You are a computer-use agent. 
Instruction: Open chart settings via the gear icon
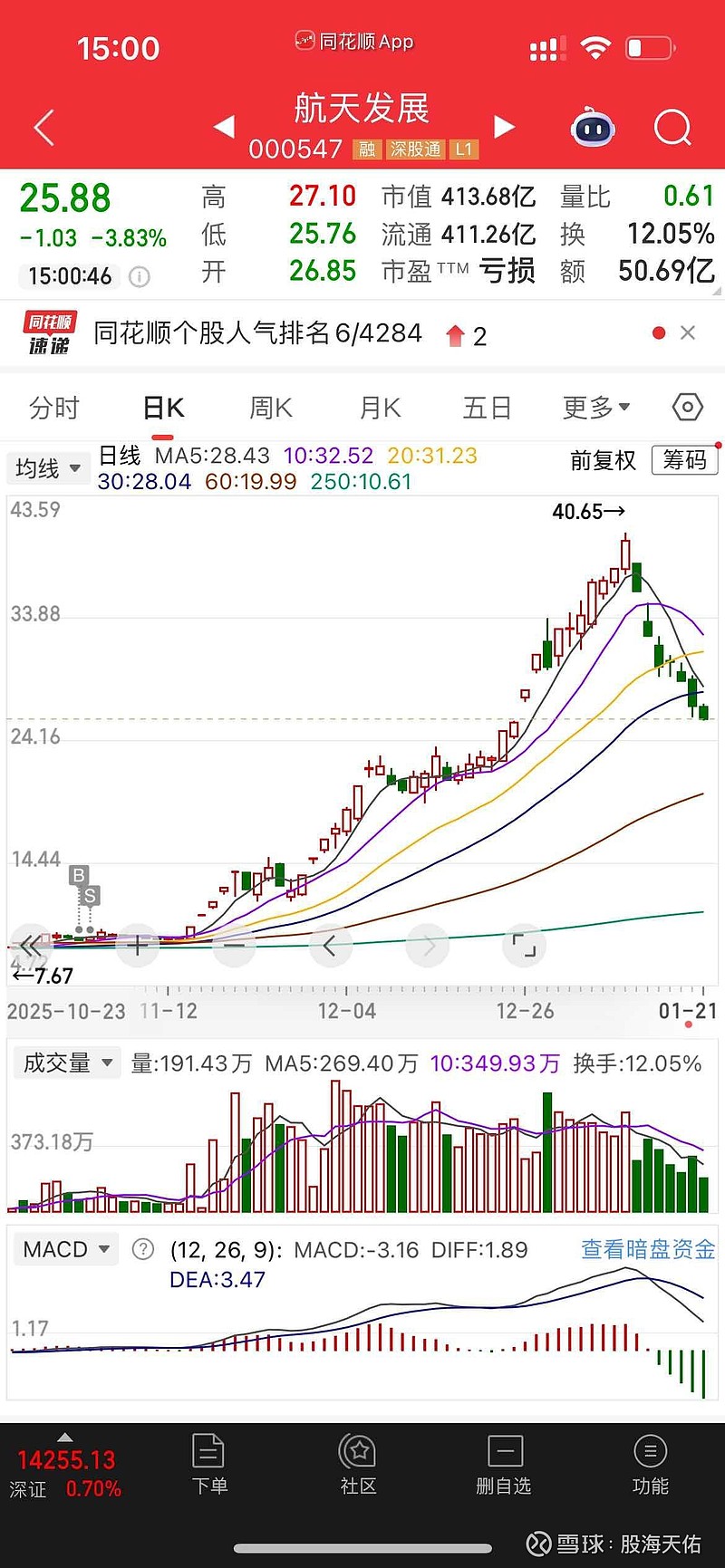[687, 408]
